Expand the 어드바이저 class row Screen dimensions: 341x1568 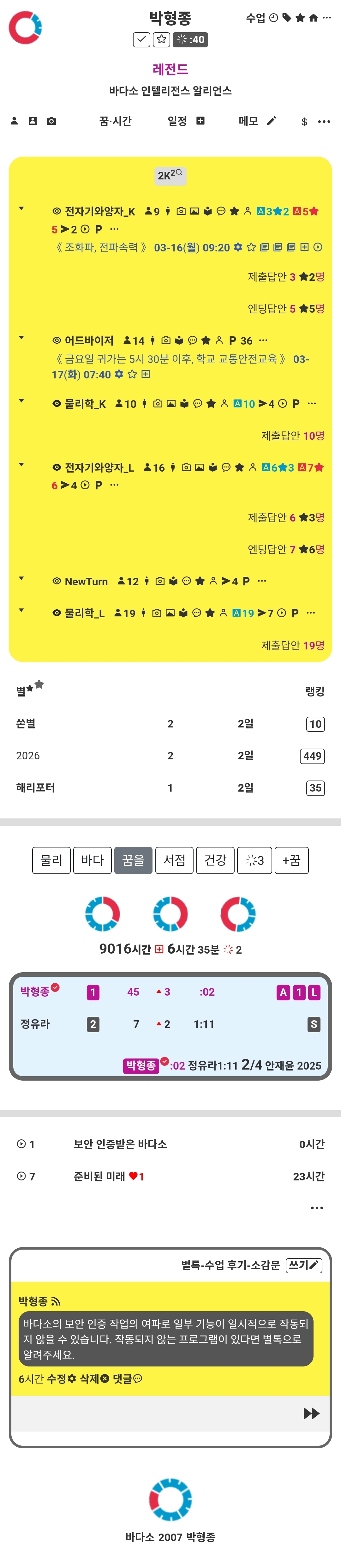[21, 338]
